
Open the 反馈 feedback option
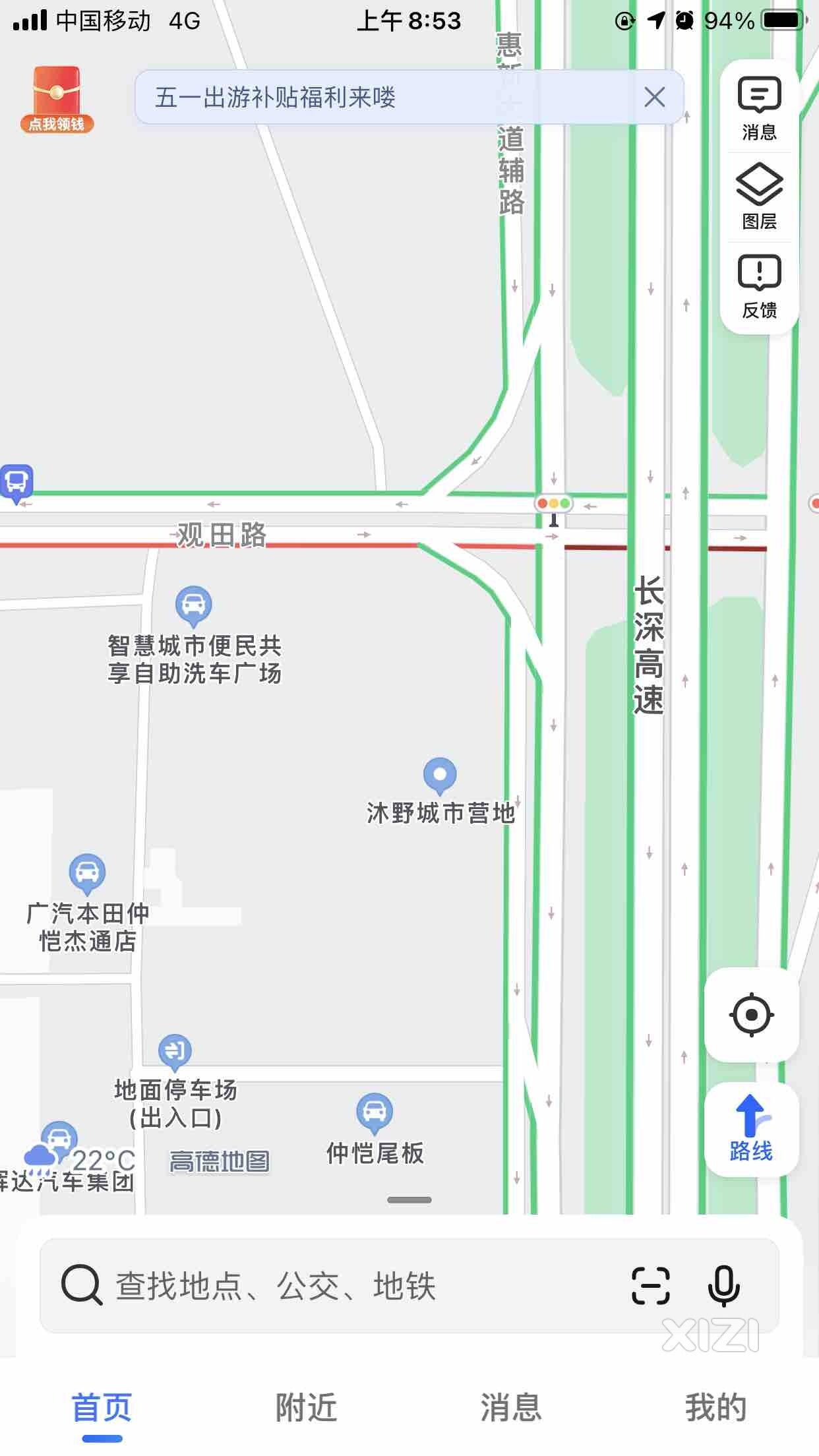[759, 286]
